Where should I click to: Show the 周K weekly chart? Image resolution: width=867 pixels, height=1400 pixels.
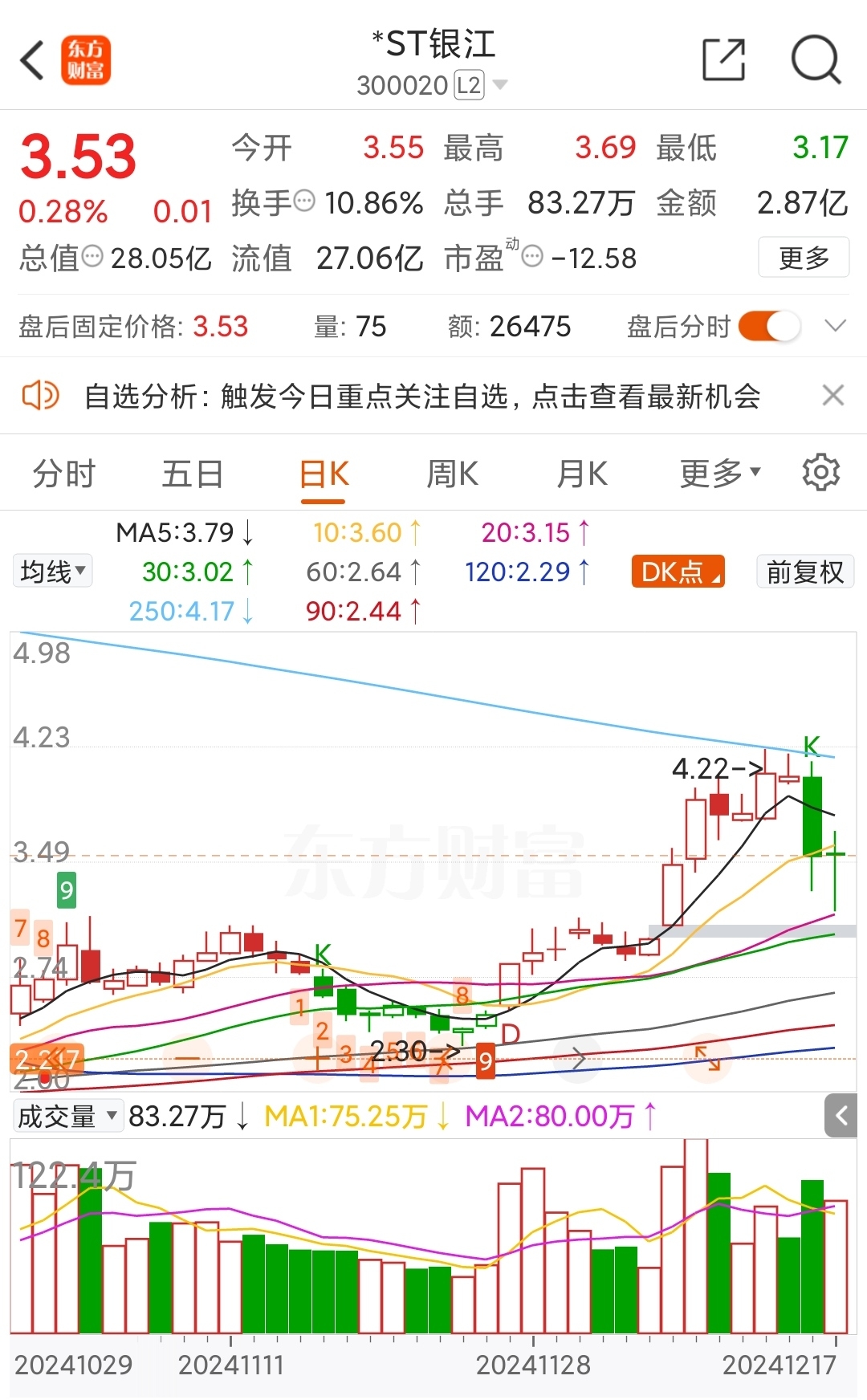tap(453, 474)
